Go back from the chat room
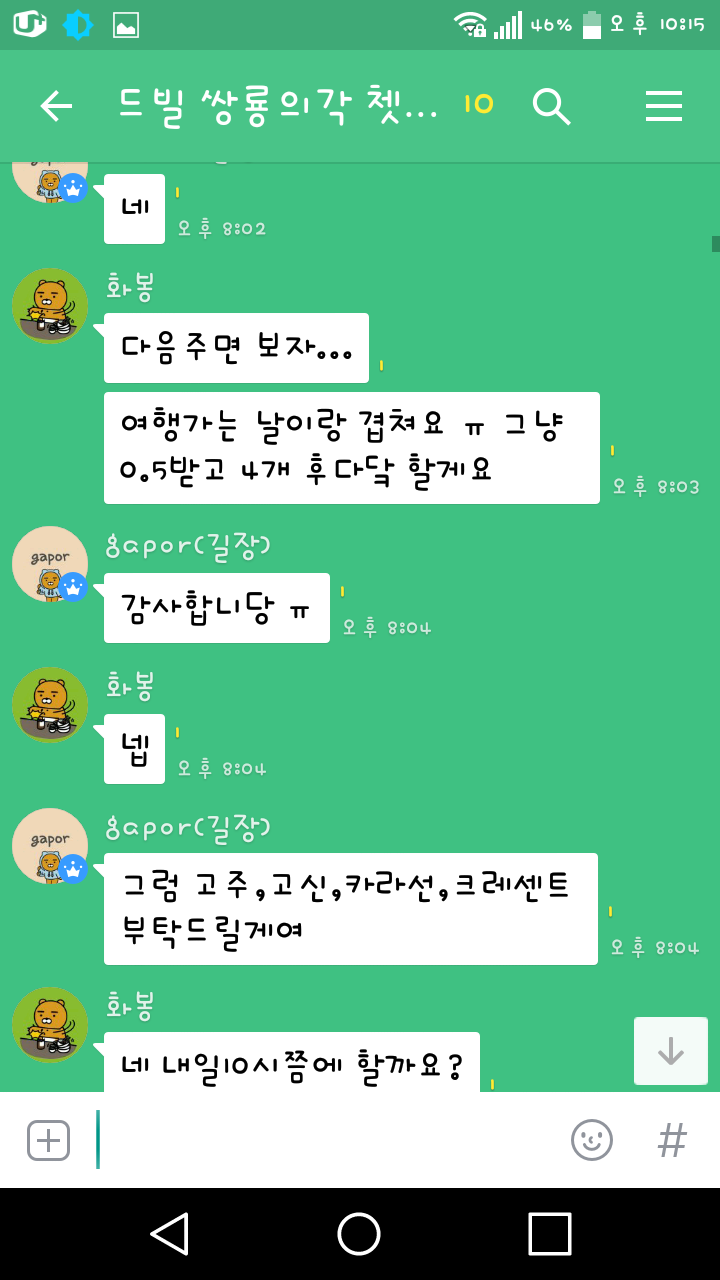720x1280 pixels. pyautogui.click(x=56, y=106)
